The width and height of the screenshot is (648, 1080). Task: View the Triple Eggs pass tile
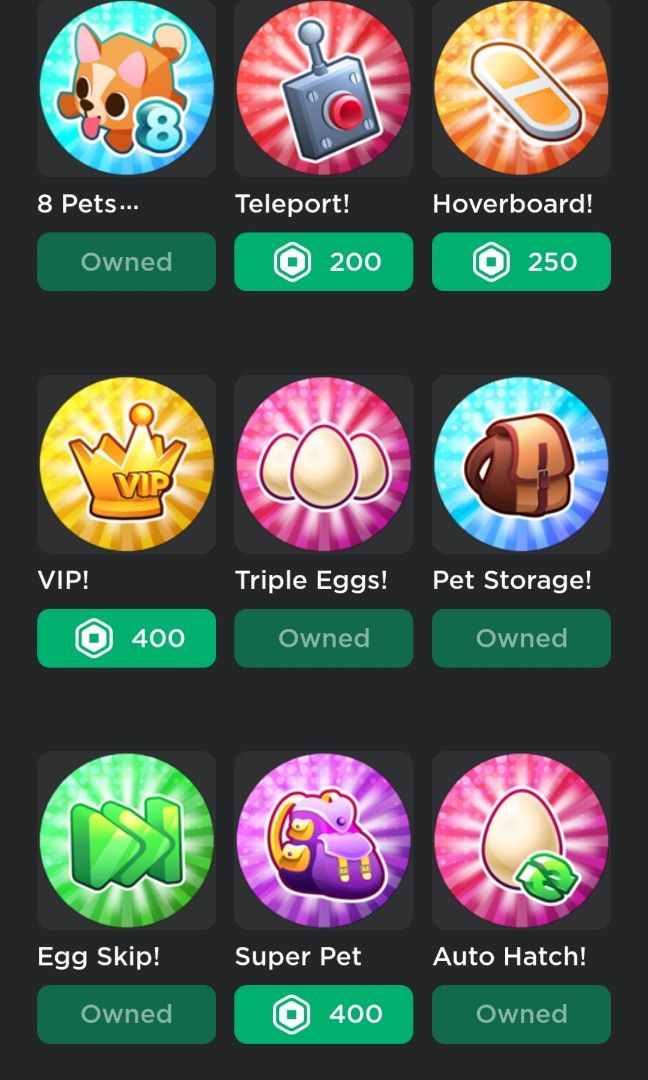[x=323, y=464]
